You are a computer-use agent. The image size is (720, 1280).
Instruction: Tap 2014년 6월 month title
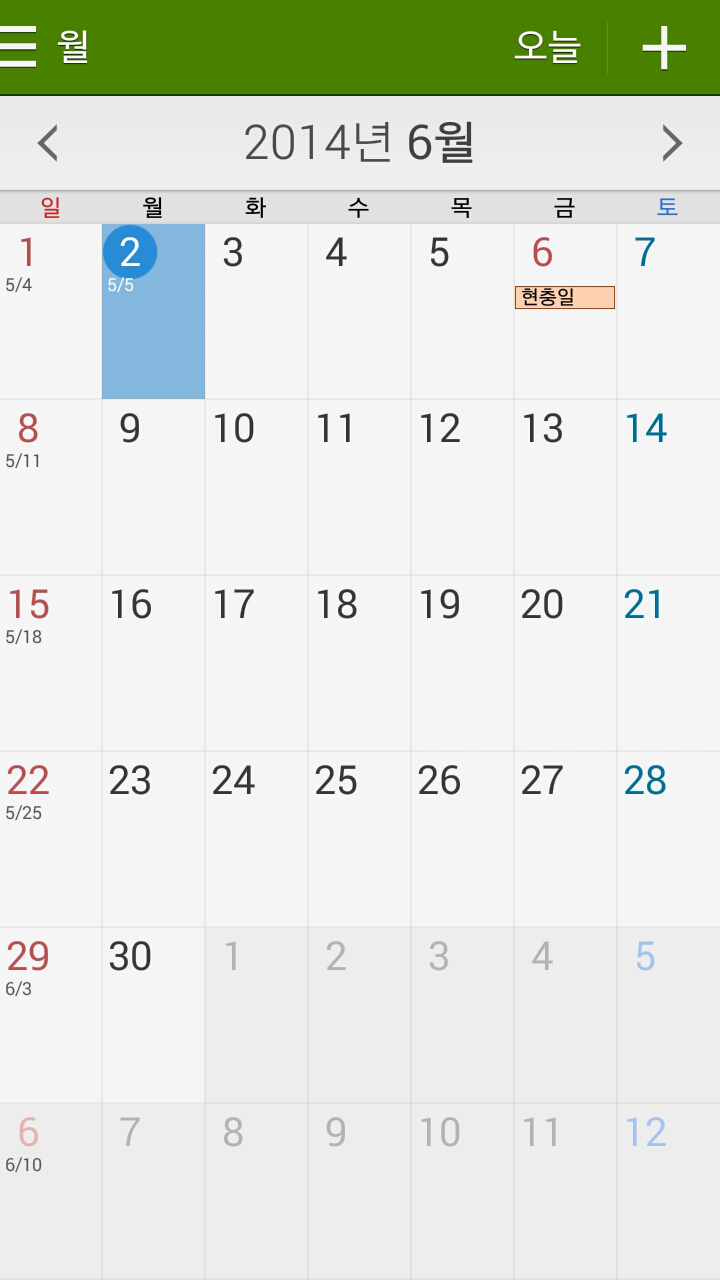(359, 143)
